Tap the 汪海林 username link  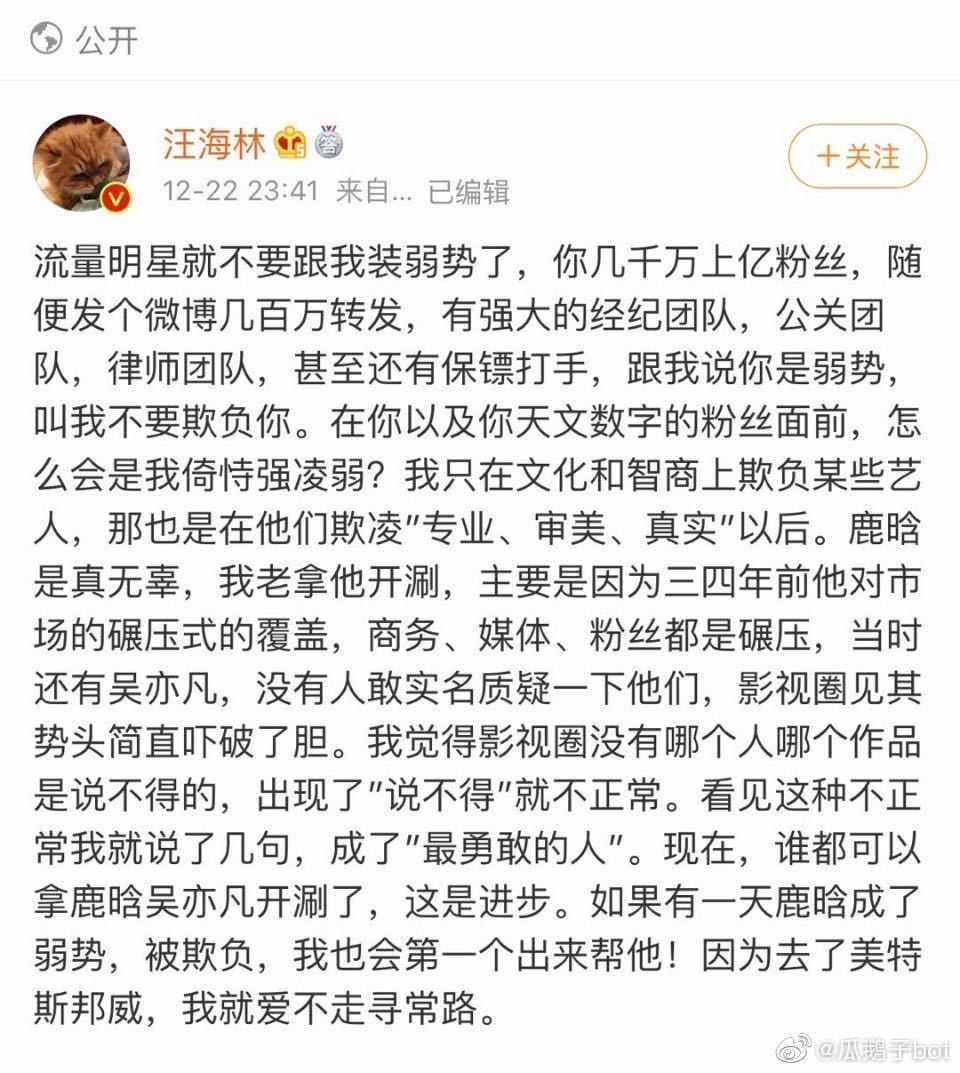tap(214, 143)
